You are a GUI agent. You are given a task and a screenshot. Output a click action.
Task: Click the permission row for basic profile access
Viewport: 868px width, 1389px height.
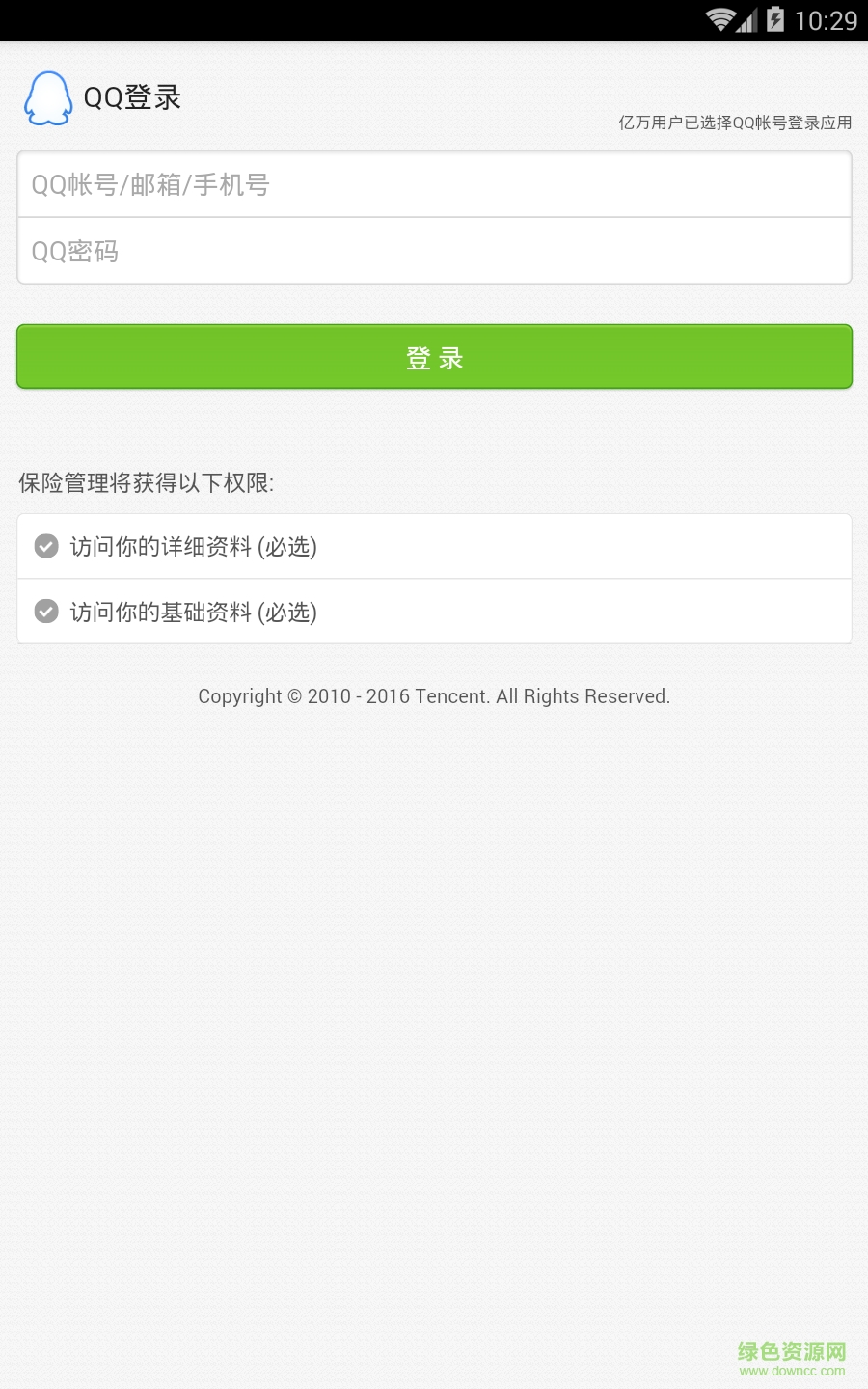(434, 612)
